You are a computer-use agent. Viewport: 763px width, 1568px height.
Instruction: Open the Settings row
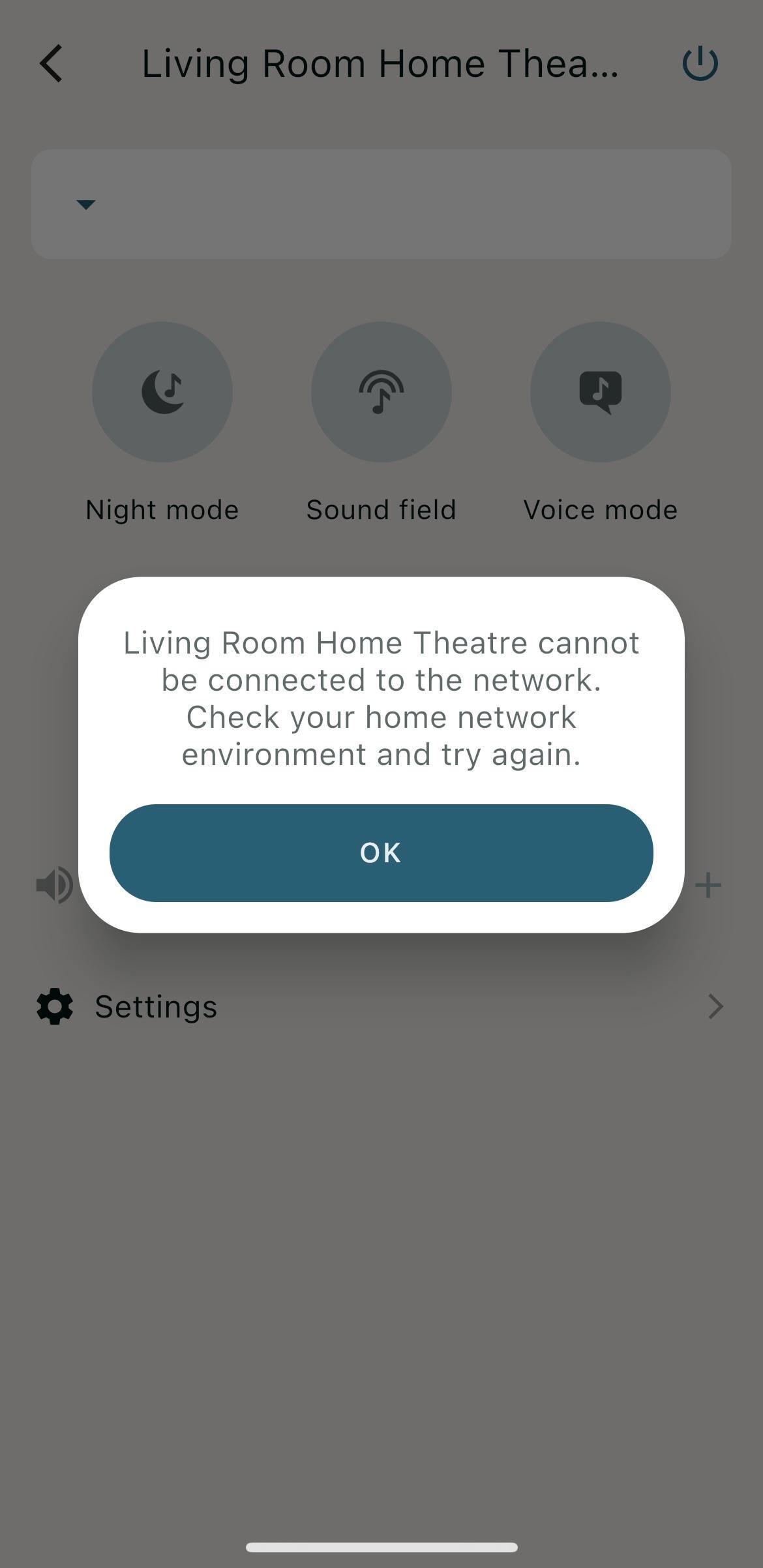381,1006
